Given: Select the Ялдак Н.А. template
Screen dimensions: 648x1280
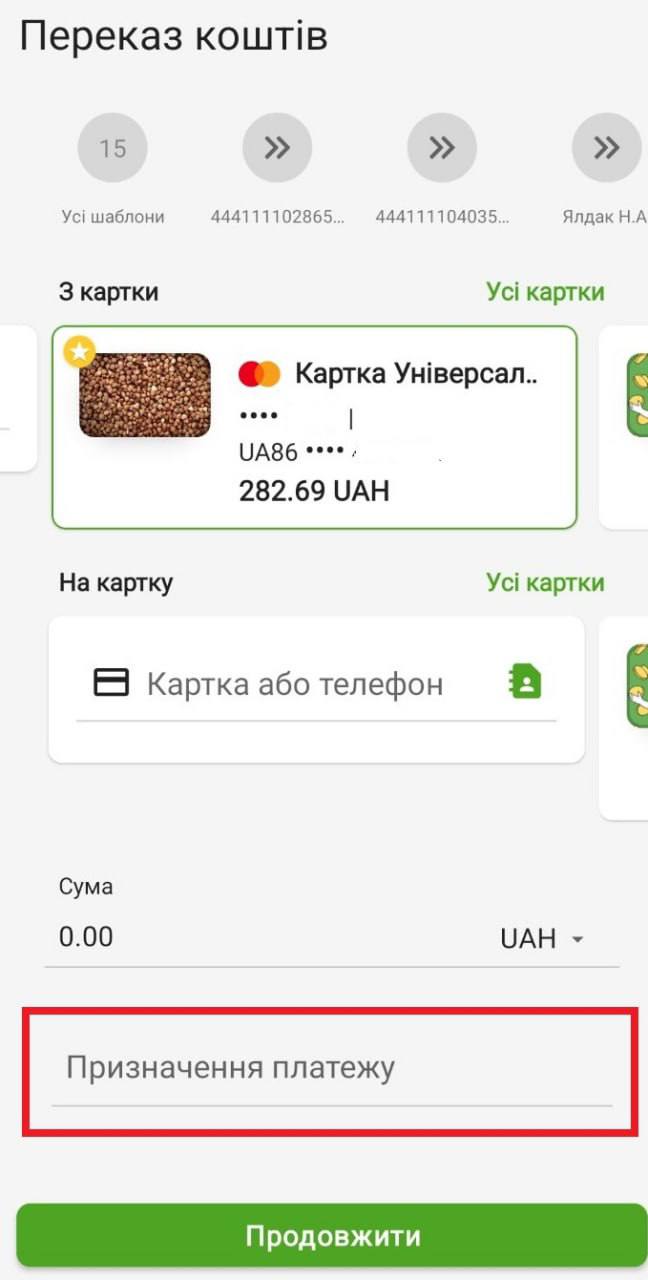Looking at the screenshot, I should pos(607,150).
